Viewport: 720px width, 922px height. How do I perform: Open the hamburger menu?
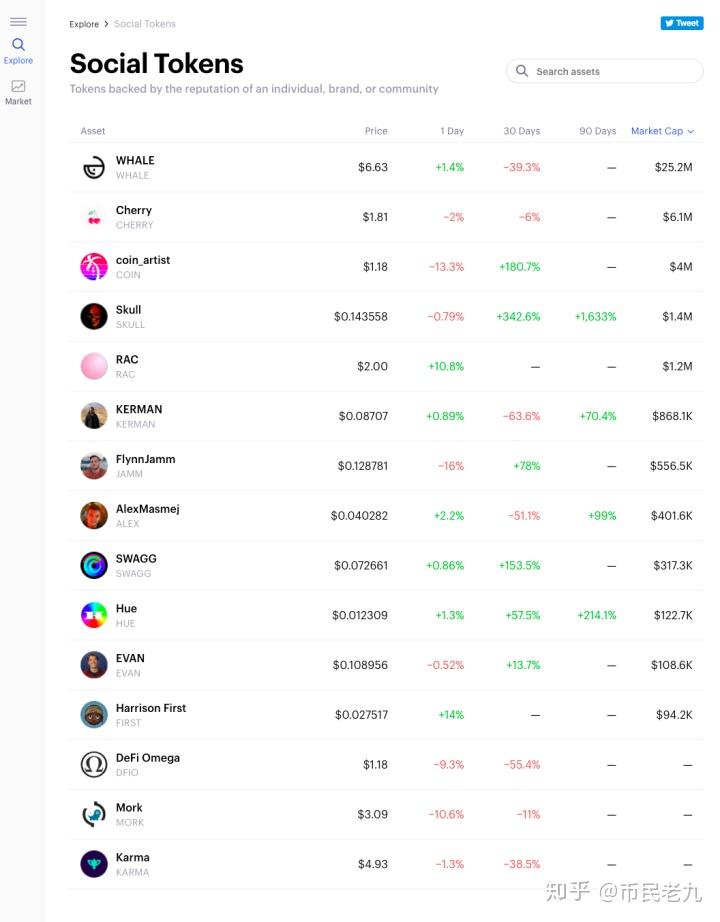(18, 21)
